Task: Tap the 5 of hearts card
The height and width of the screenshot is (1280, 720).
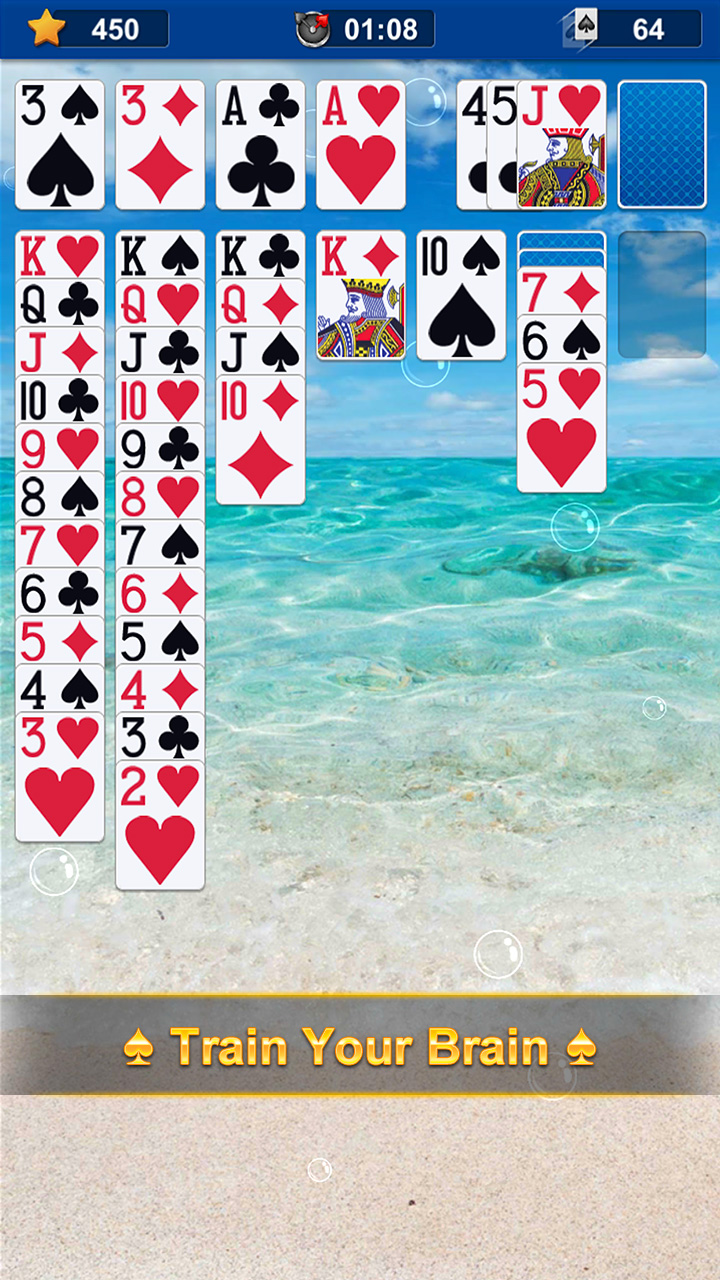Action: 561,430
